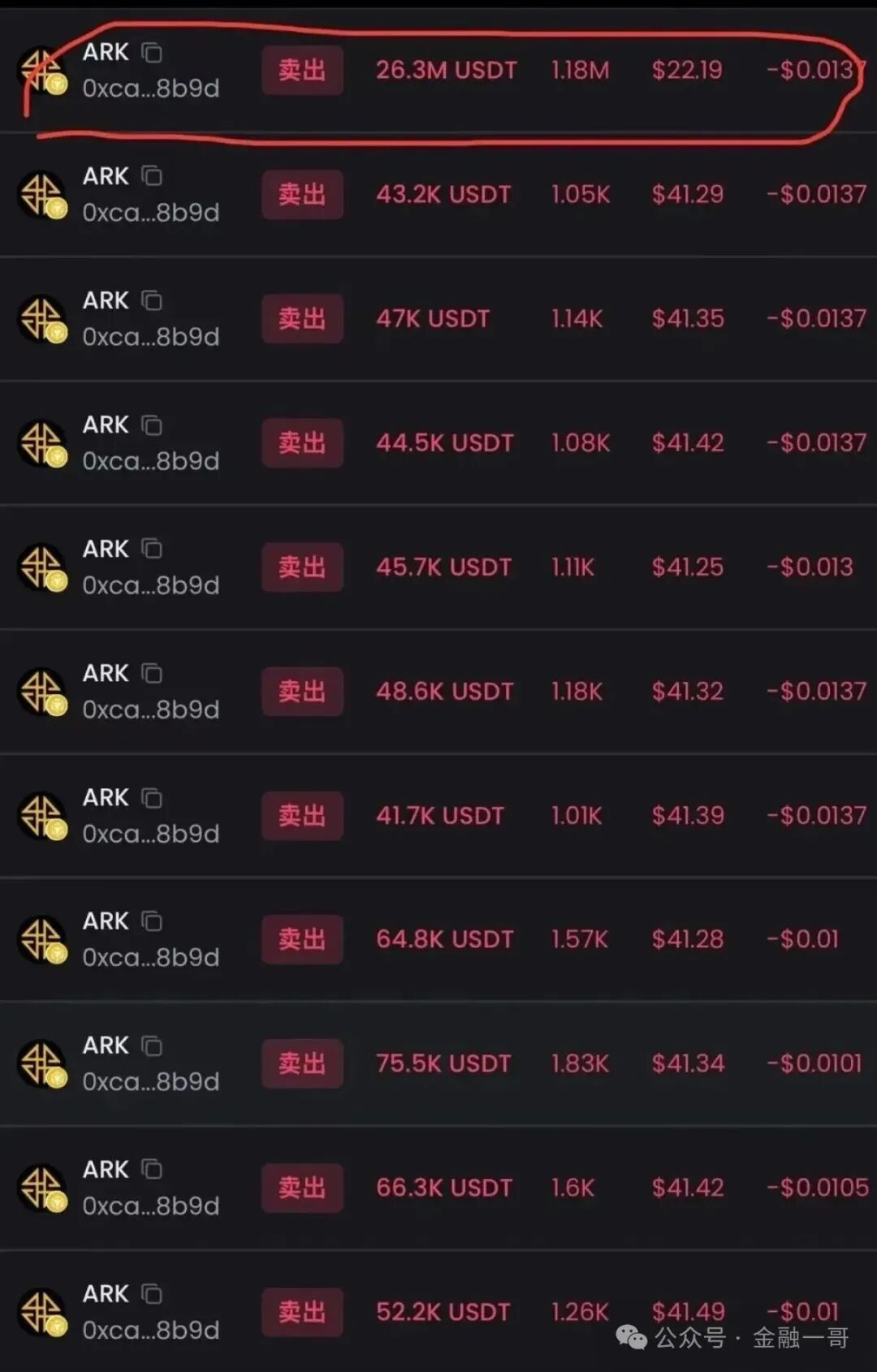Select the ARK coin icon on the 43.2K USDT row
This screenshot has width=877, height=1372.
[x=44, y=195]
